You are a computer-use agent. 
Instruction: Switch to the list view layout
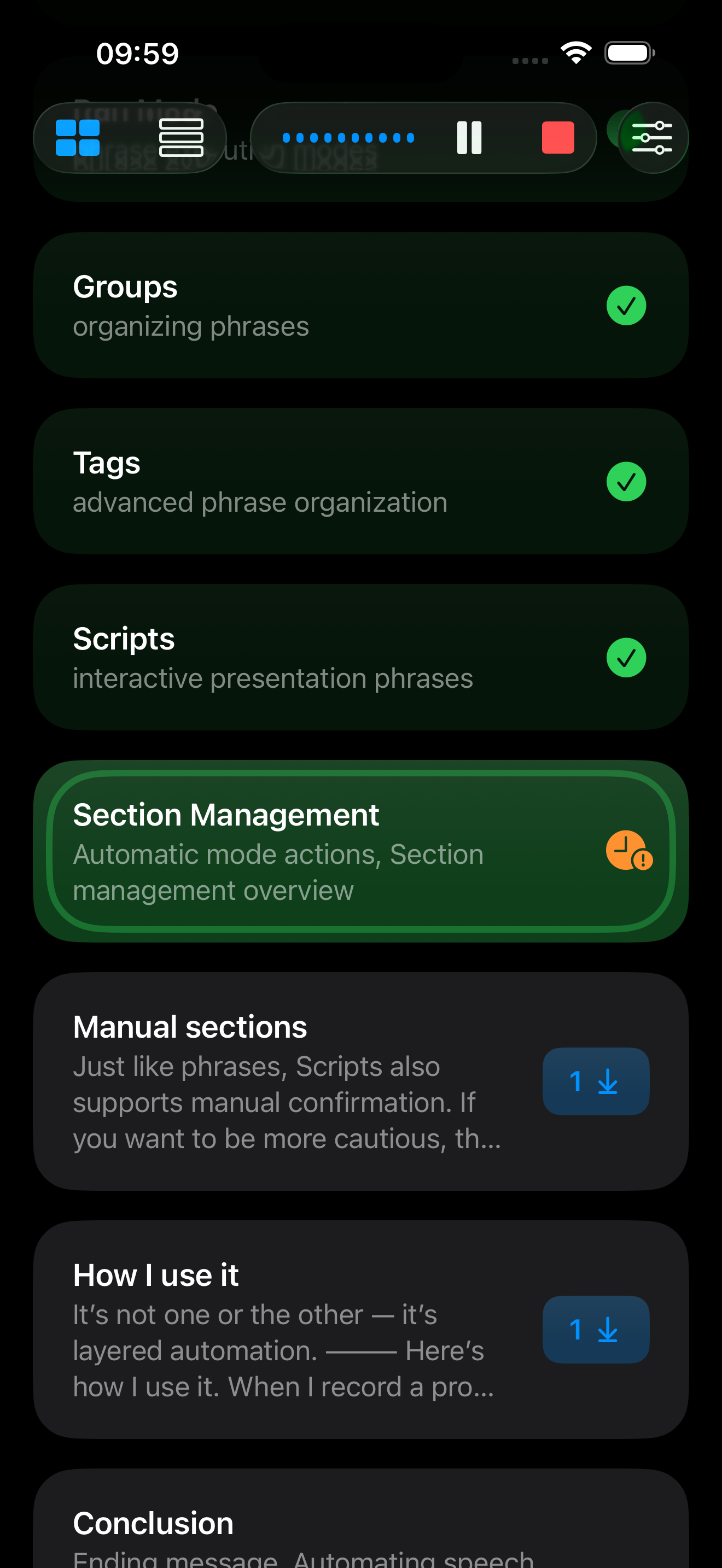click(x=181, y=138)
